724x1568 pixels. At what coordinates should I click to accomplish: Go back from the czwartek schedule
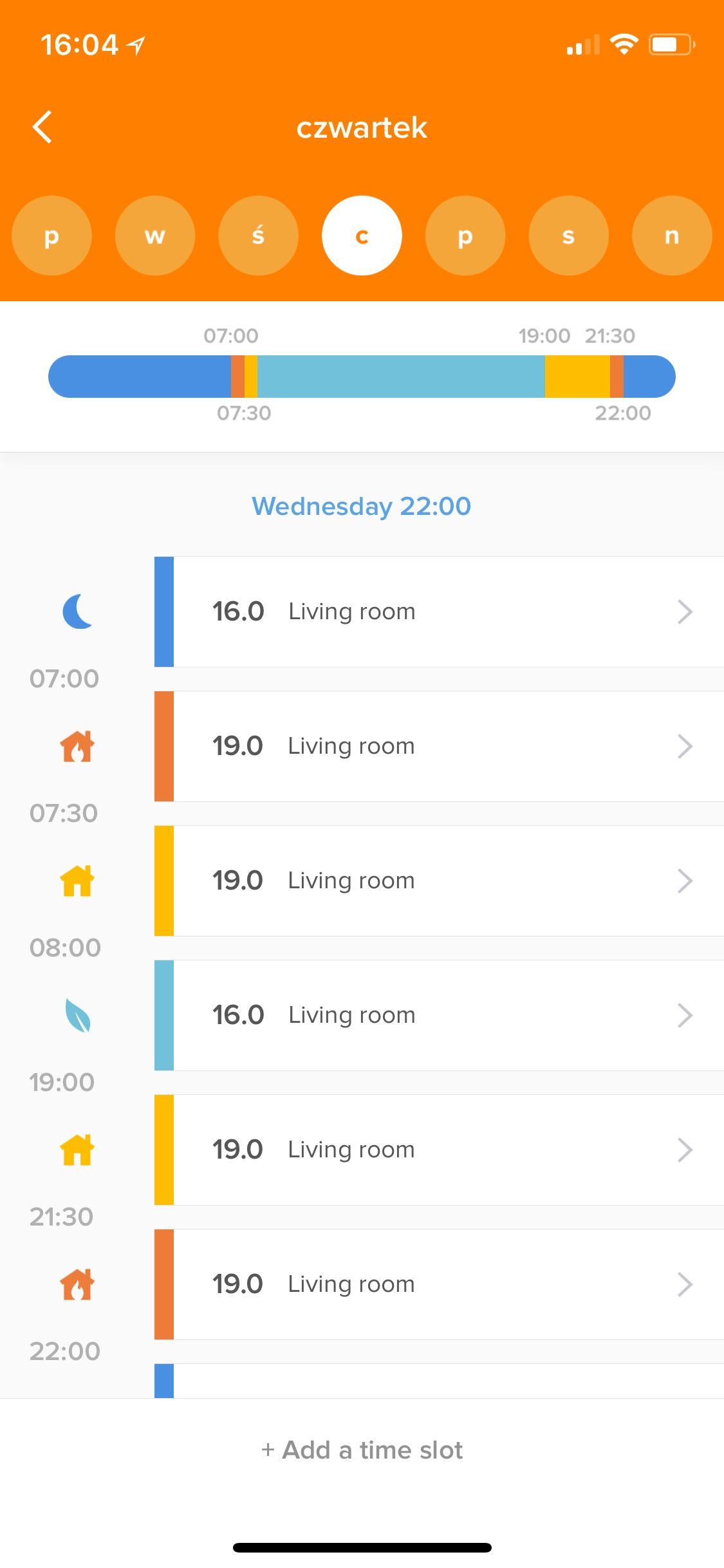tap(42, 127)
